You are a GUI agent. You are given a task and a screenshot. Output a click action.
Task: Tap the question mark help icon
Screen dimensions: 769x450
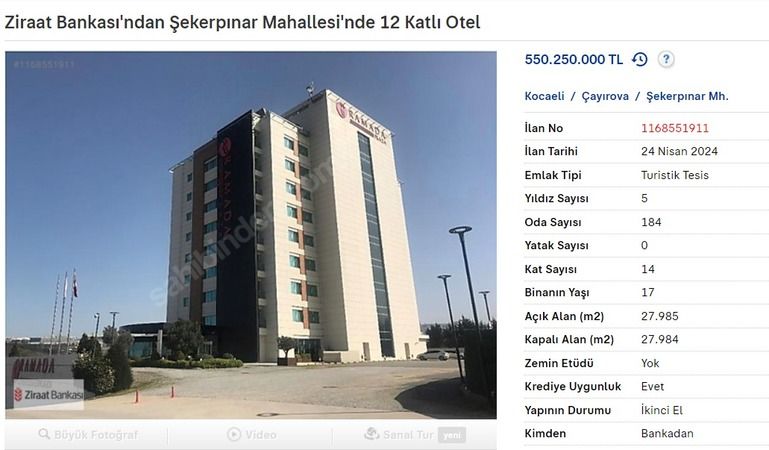pyautogui.click(x=666, y=60)
